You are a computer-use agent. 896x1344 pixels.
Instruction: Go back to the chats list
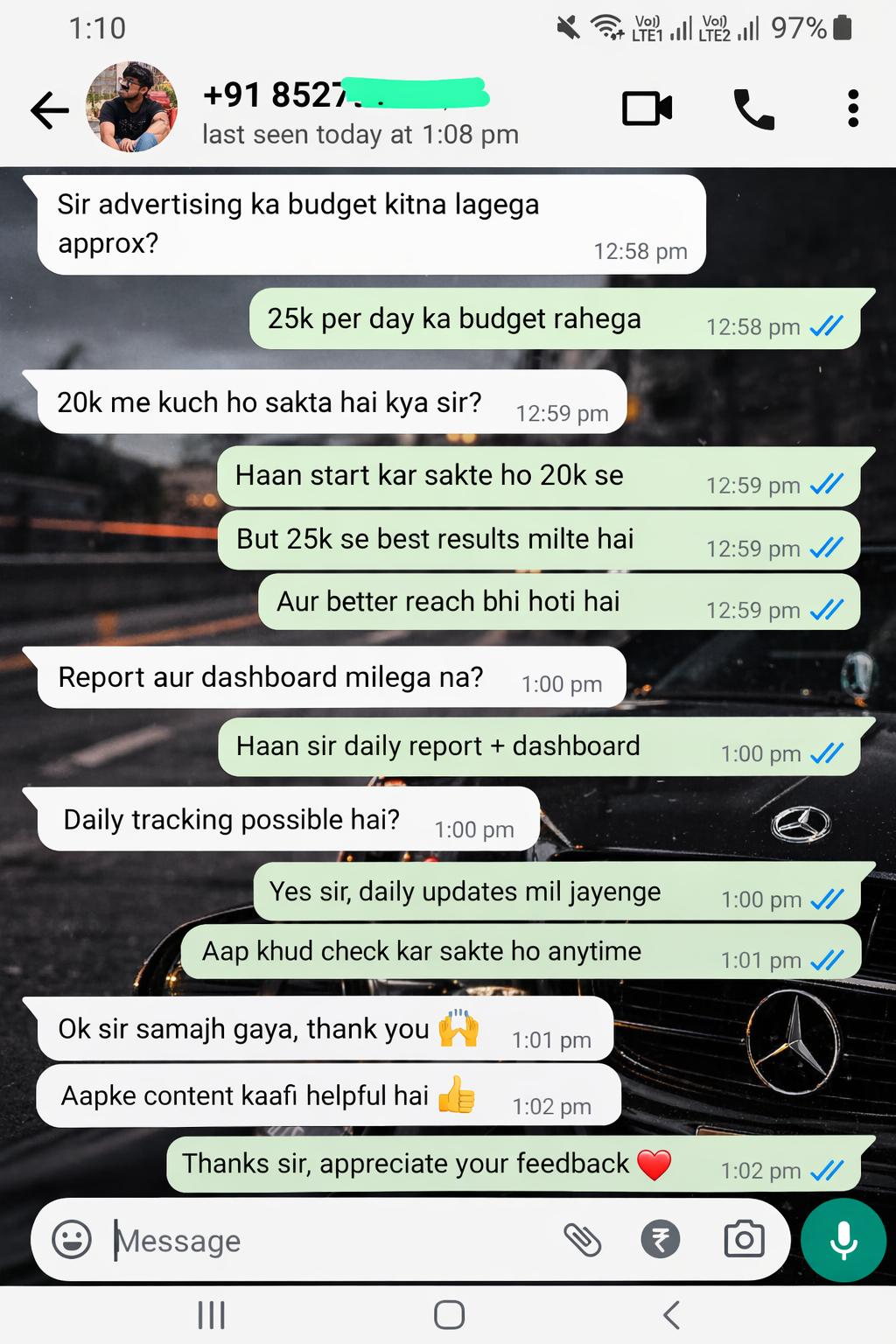click(49, 108)
